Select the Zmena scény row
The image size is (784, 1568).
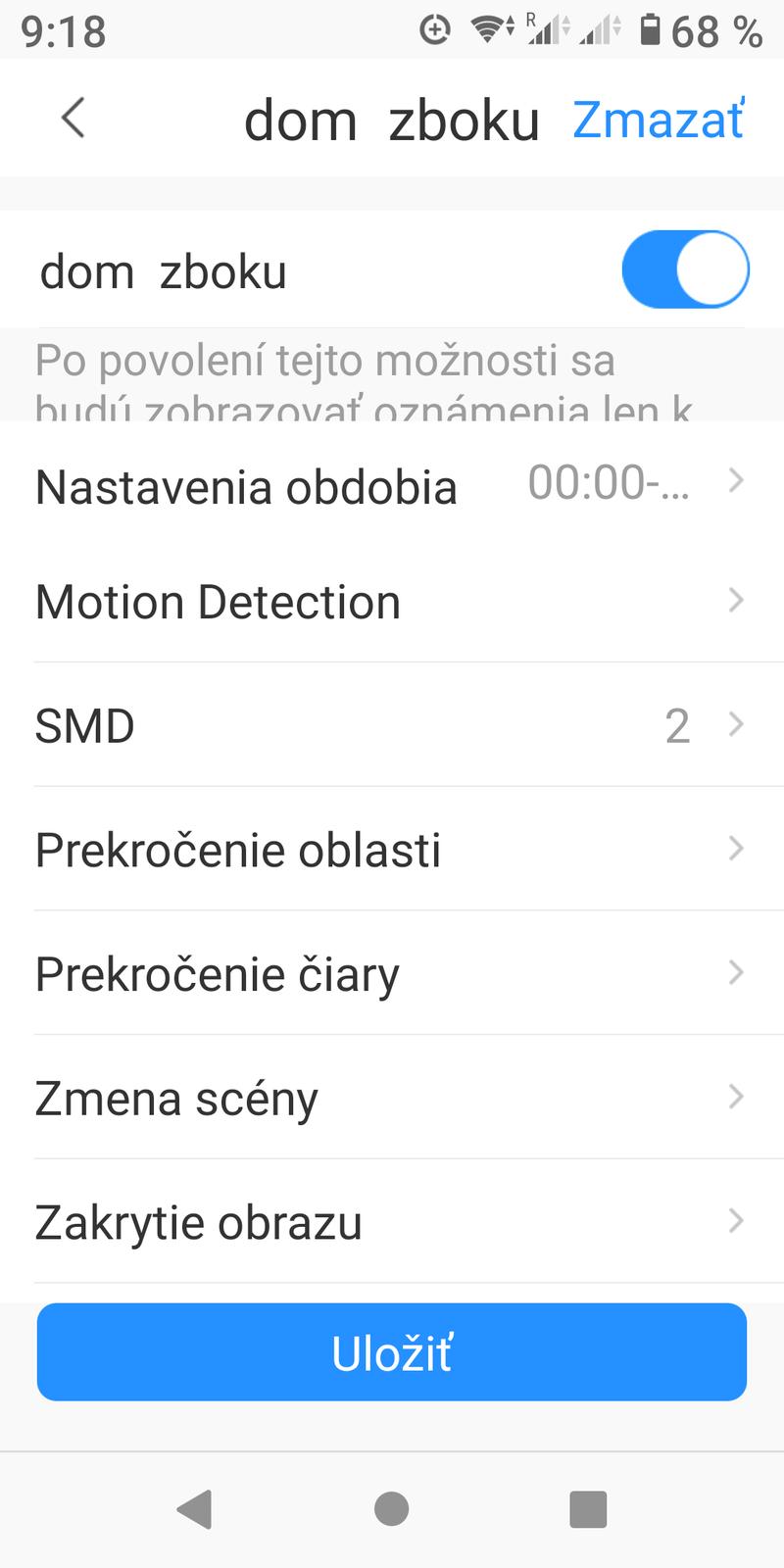click(390, 1098)
